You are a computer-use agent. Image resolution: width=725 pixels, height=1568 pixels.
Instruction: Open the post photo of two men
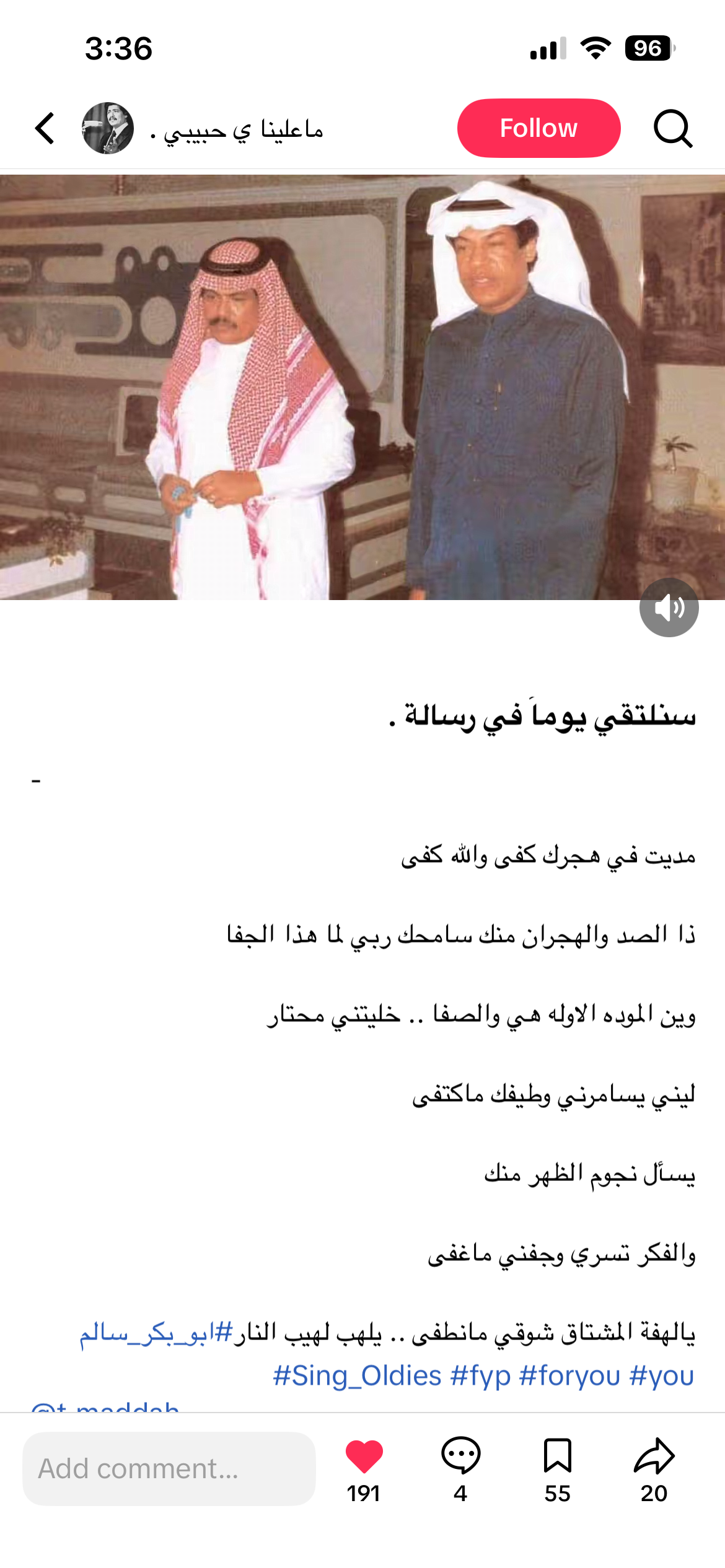click(x=362, y=387)
